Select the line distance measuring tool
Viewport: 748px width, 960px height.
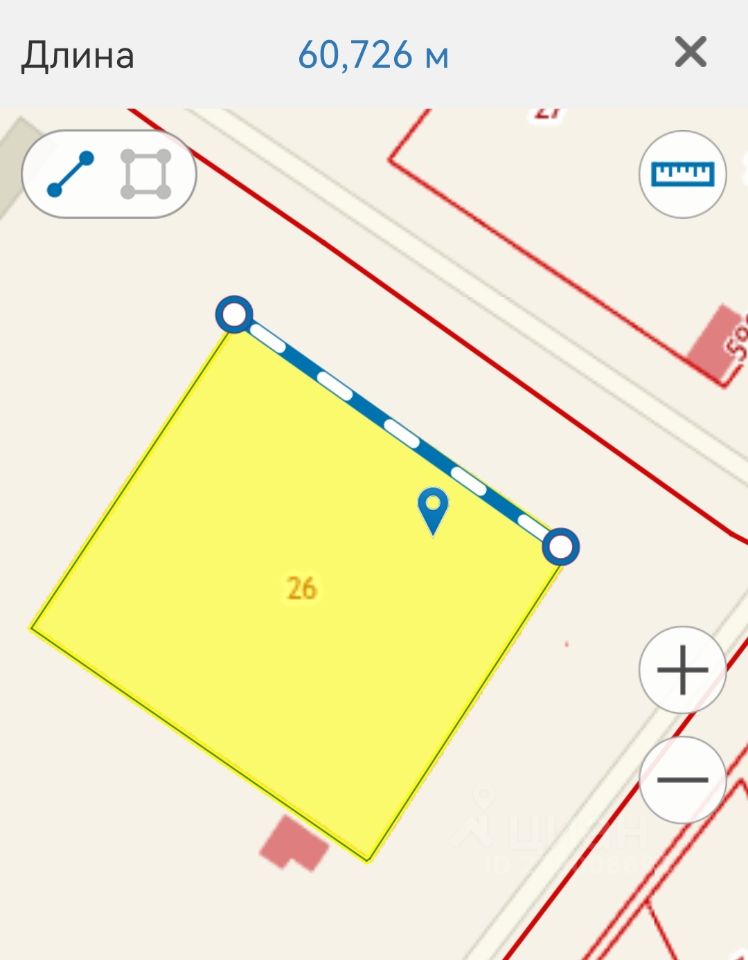click(x=71, y=174)
